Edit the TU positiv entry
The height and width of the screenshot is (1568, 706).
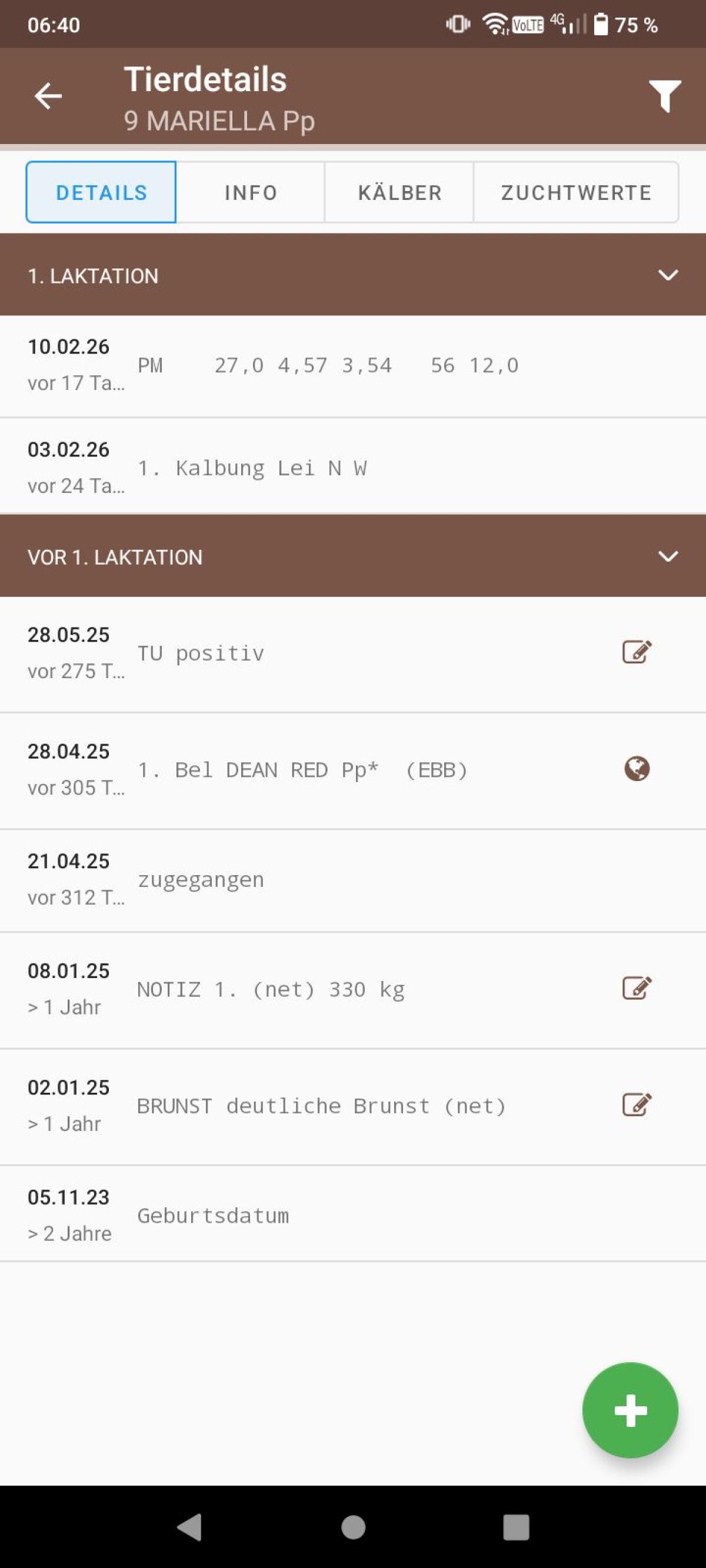(637, 652)
